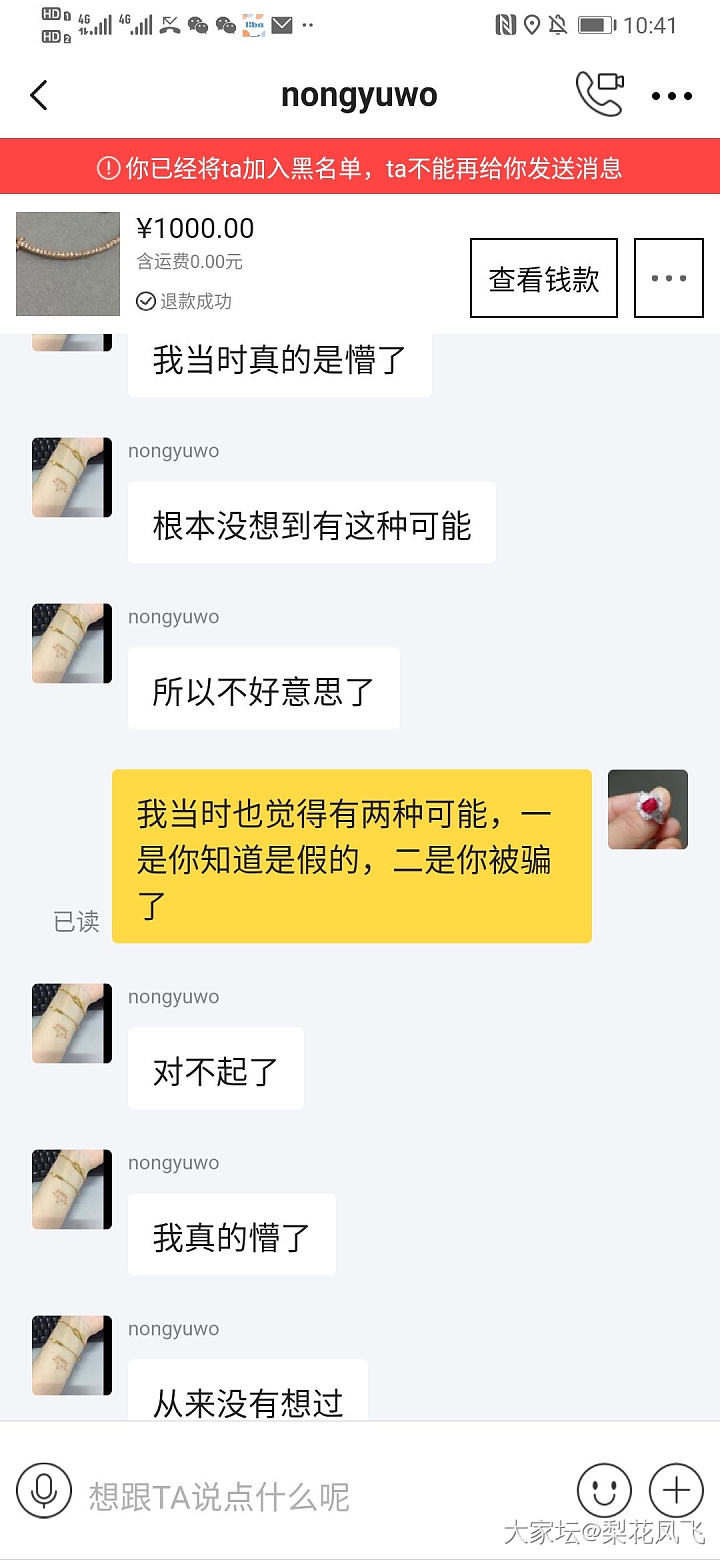Viewport: 720px width, 1560px height.
Task: Start a video call with nongyuwo
Action: click(599, 94)
